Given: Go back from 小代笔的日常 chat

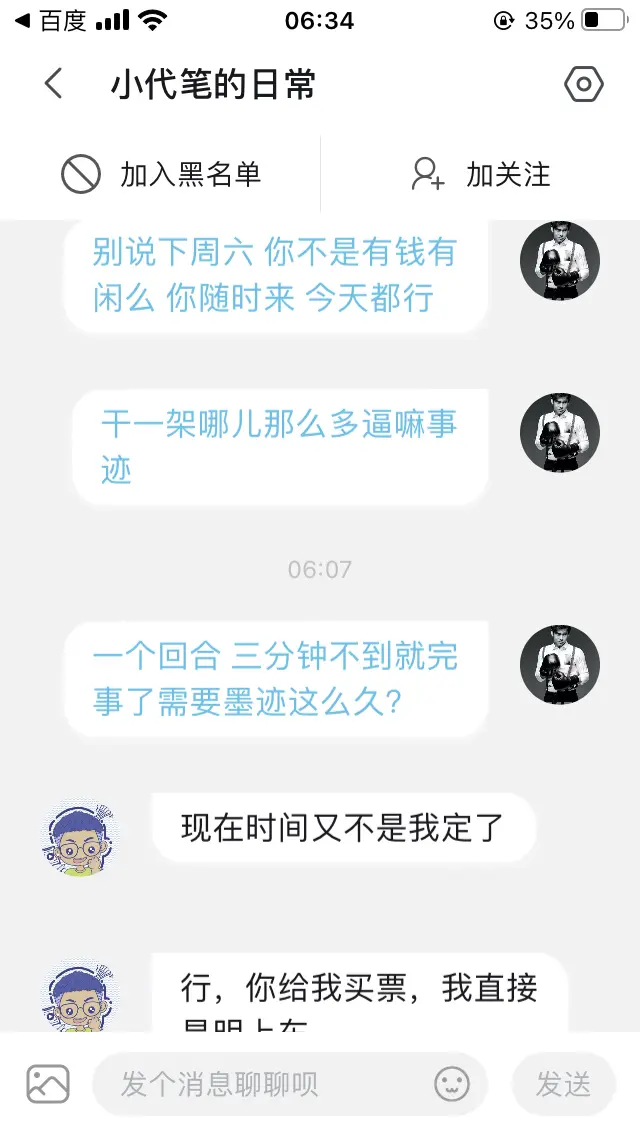Looking at the screenshot, I should coord(54,85).
